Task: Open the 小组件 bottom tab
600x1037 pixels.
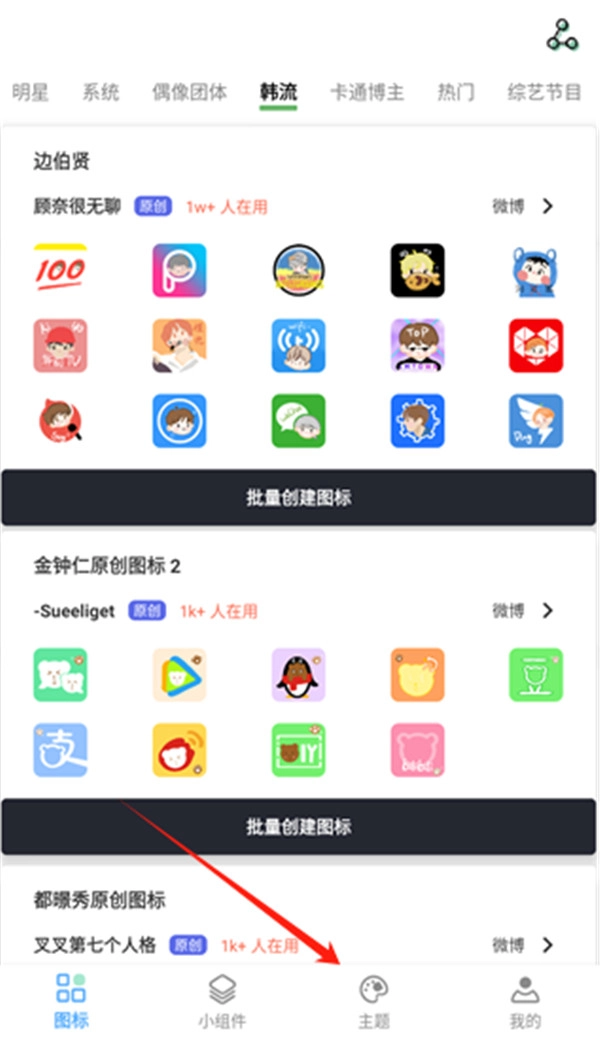Action: click(221, 1001)
